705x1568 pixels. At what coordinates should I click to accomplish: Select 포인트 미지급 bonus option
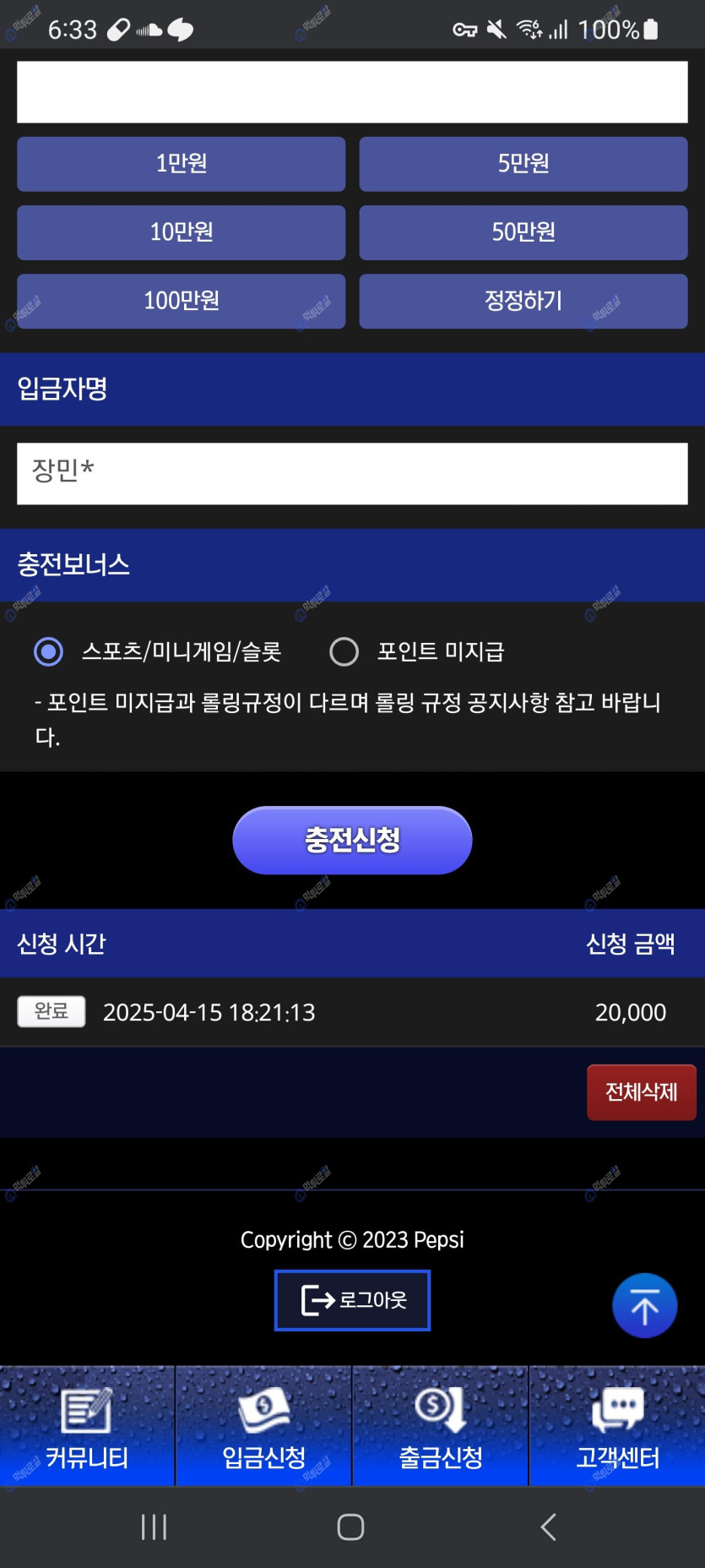pos(344,651)
